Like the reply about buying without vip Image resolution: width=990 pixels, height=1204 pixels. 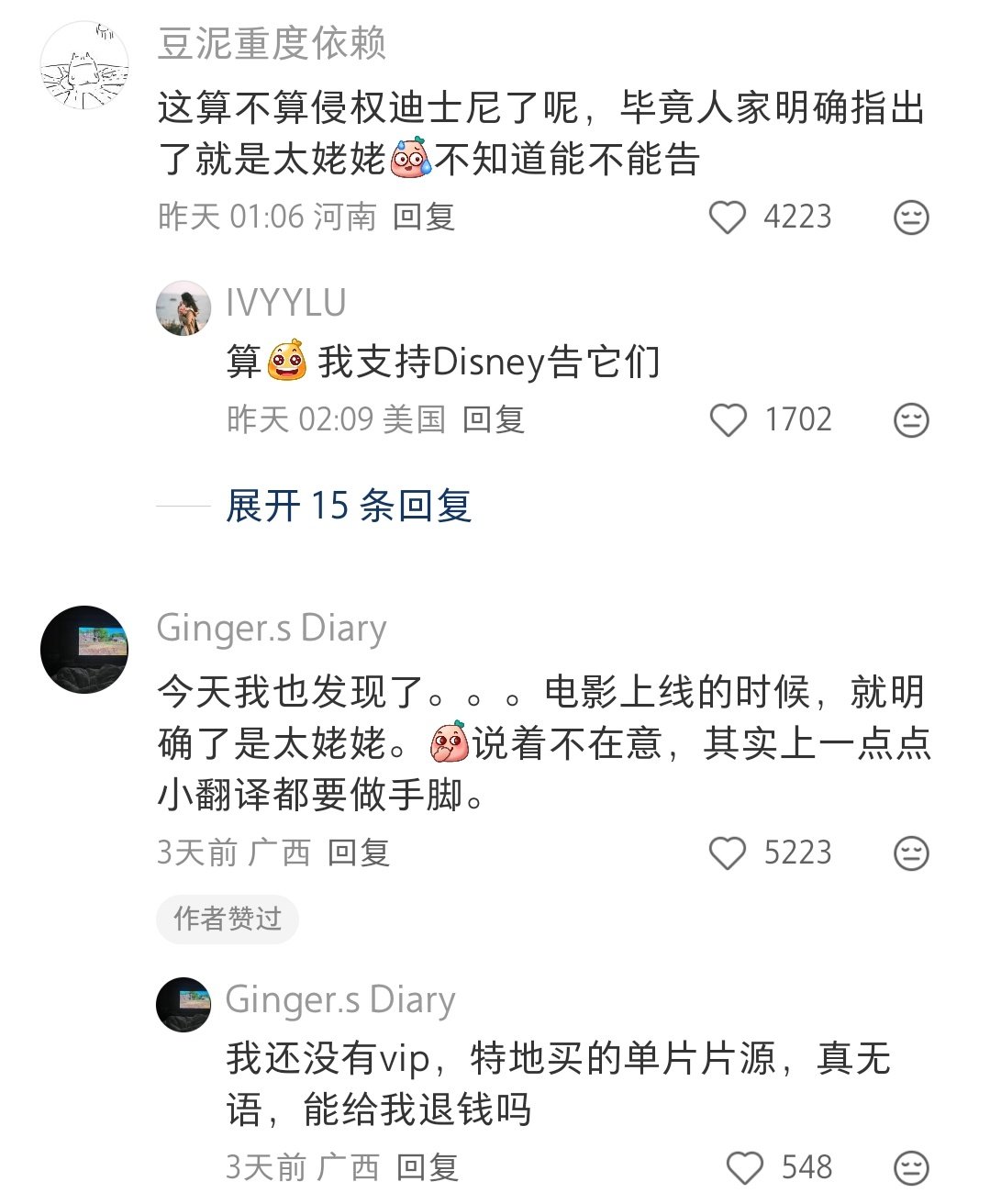745,1168
